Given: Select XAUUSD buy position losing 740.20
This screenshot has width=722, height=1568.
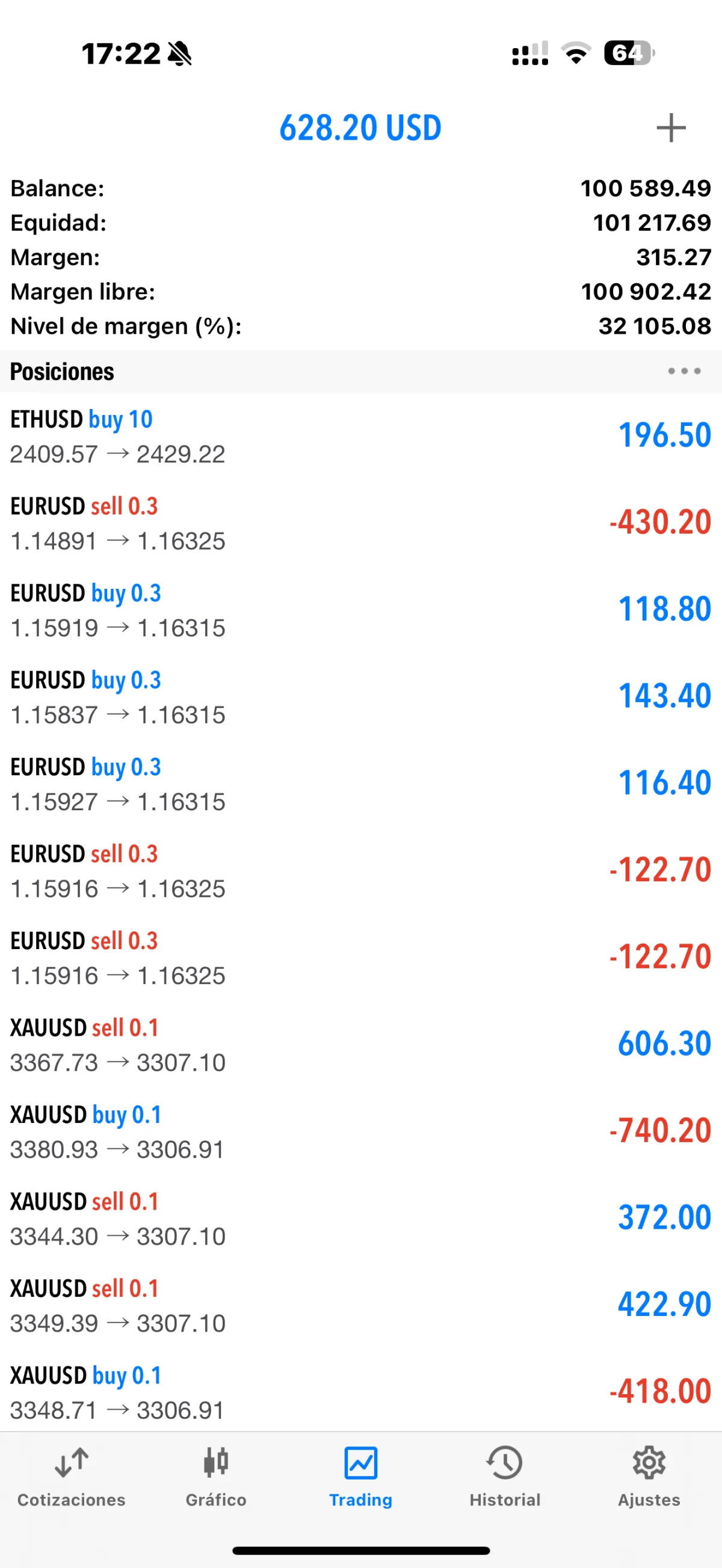Looking at the screenshot, I should point(360,1131).
